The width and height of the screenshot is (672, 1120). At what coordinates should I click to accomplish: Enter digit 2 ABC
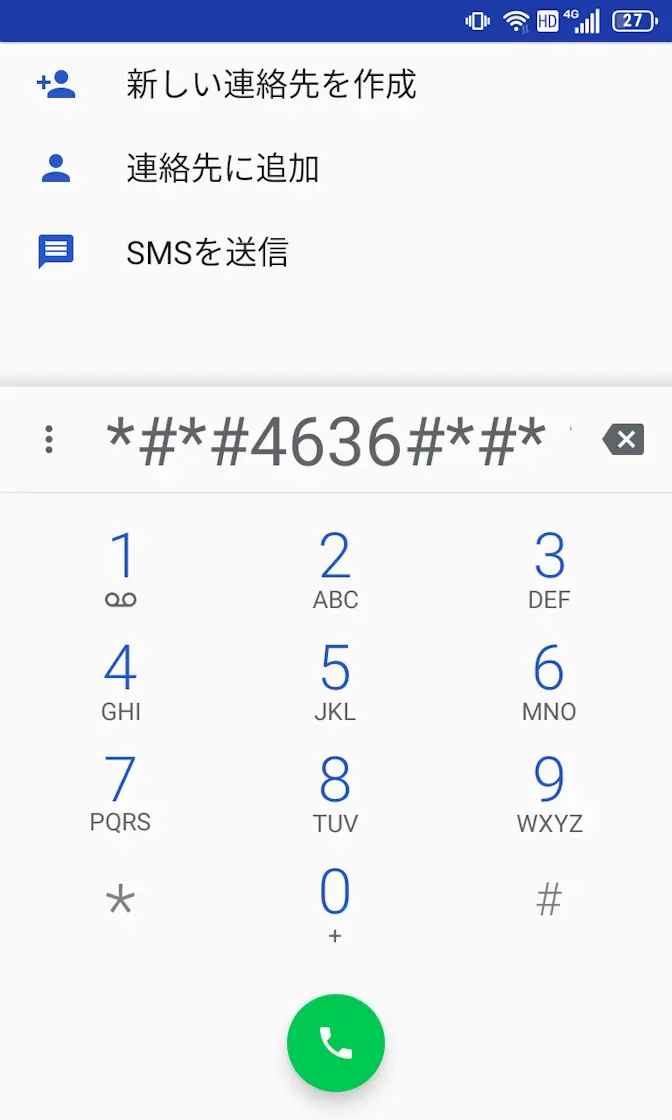335,570
